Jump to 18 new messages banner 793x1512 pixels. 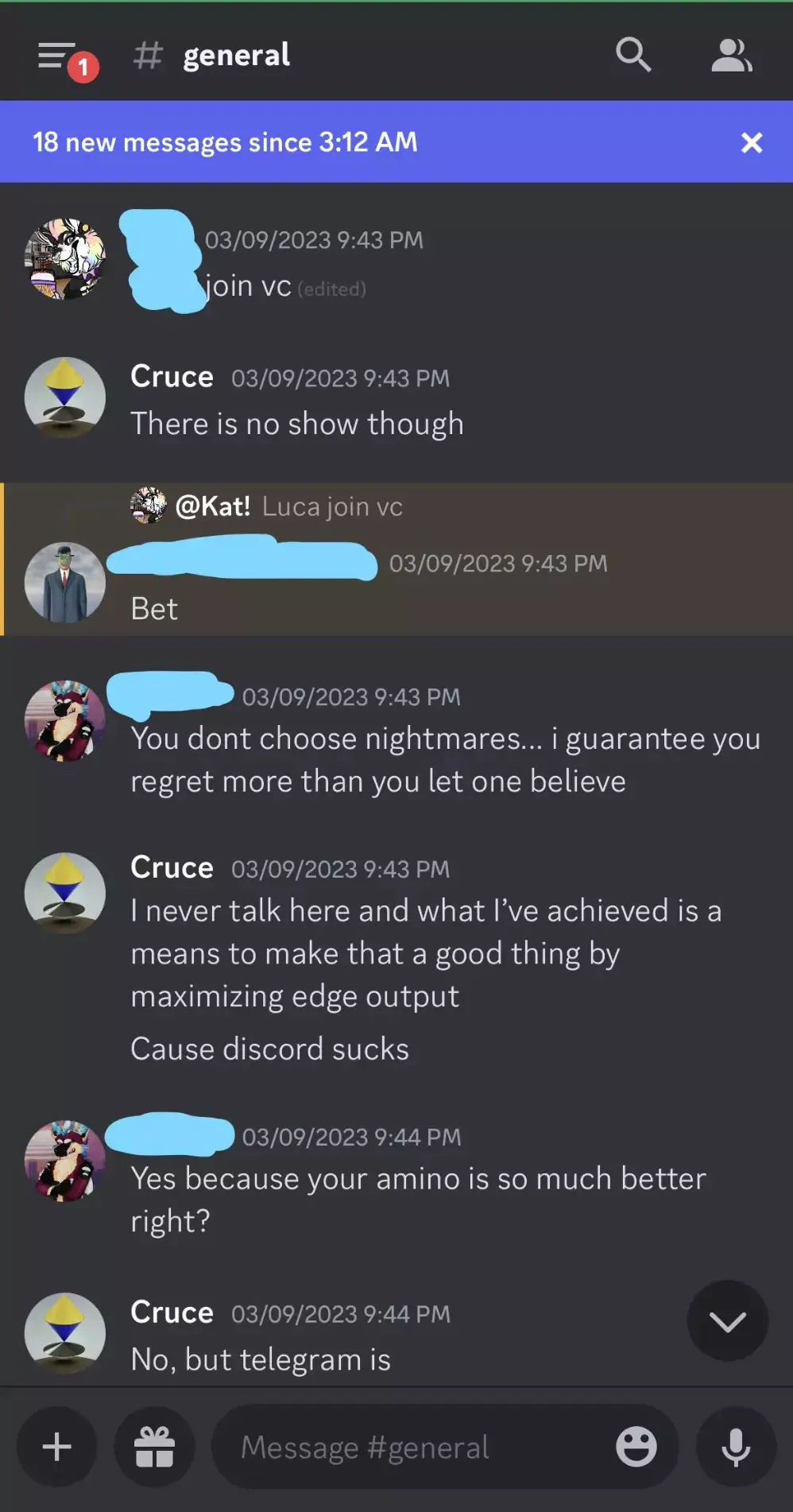(x=225, y=142)
